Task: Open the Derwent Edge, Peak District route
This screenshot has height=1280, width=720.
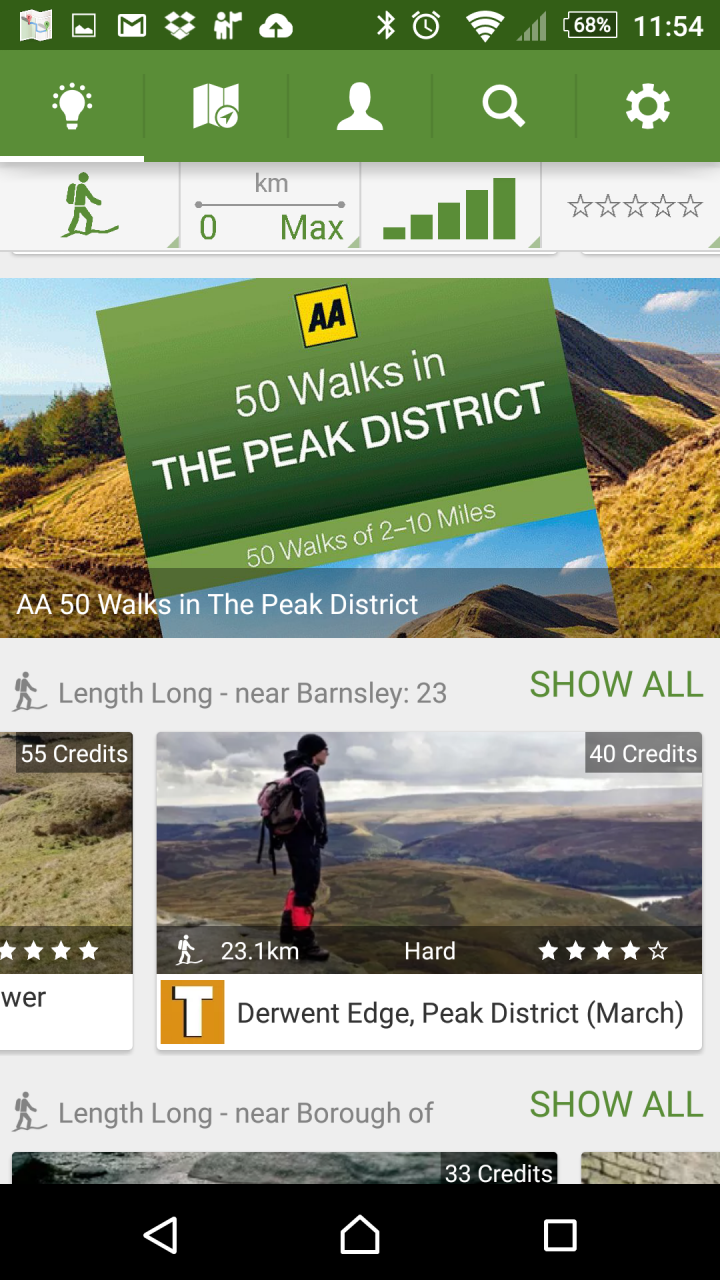Action: click(x=429, y=890)
